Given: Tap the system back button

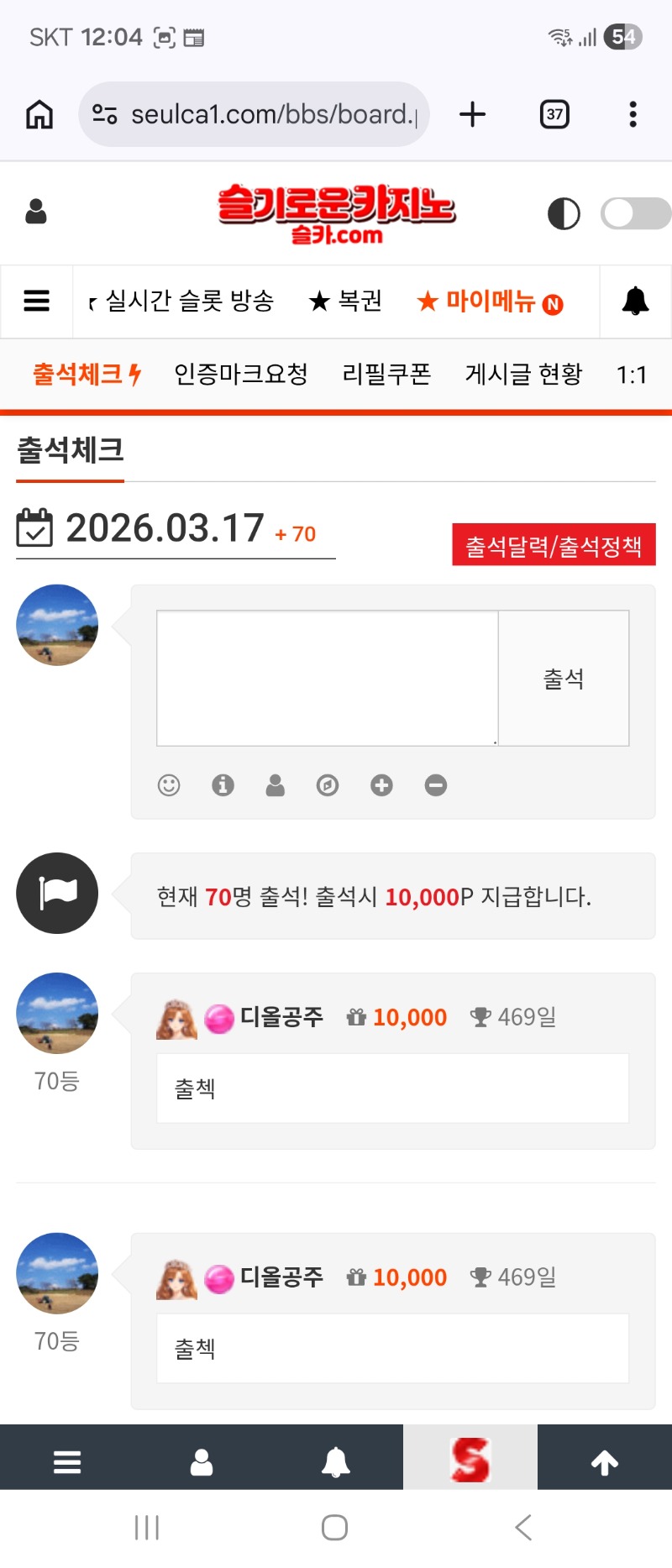Looking at the screenshot, I should [522, 1527].
